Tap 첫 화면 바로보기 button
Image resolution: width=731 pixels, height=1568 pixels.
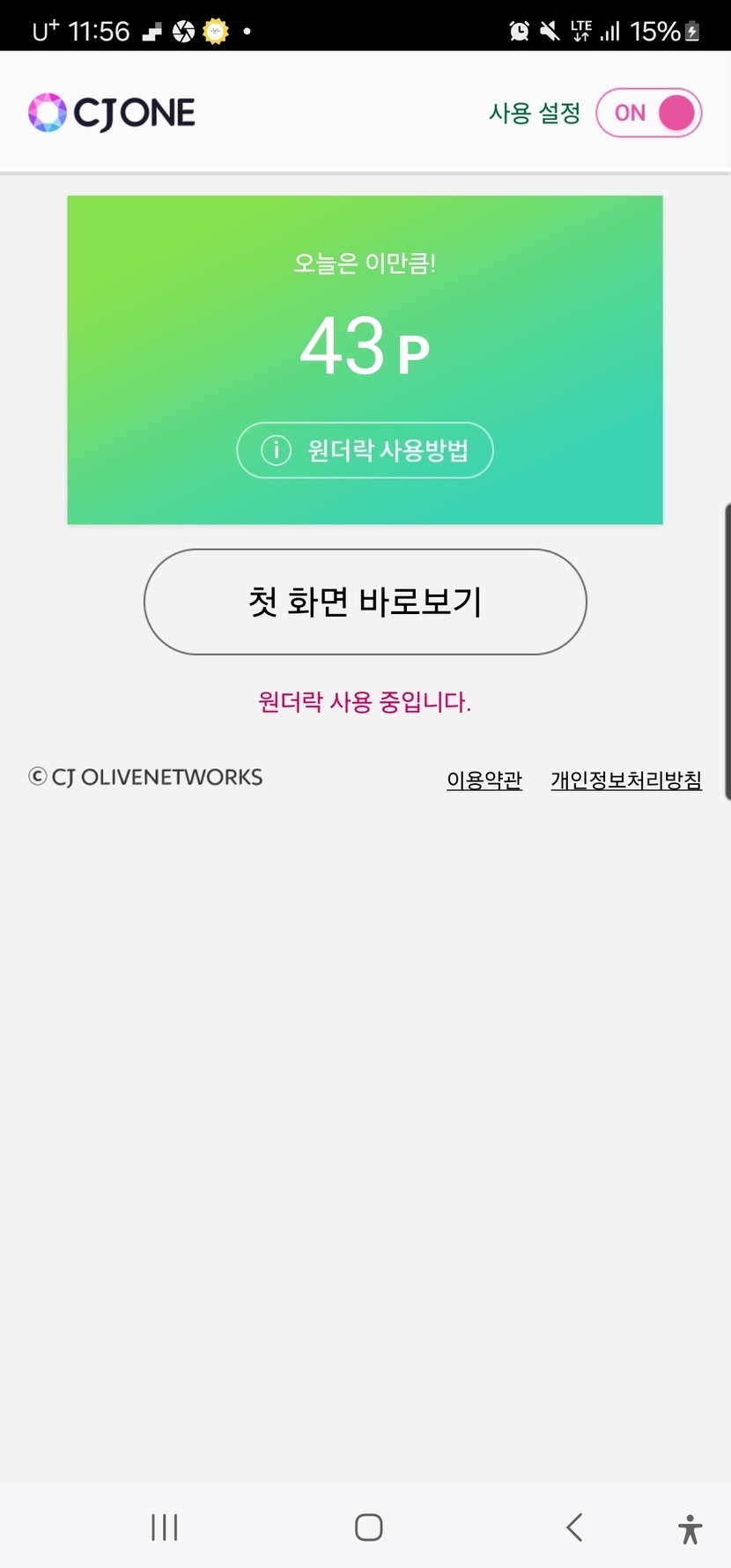click(365, 602)
